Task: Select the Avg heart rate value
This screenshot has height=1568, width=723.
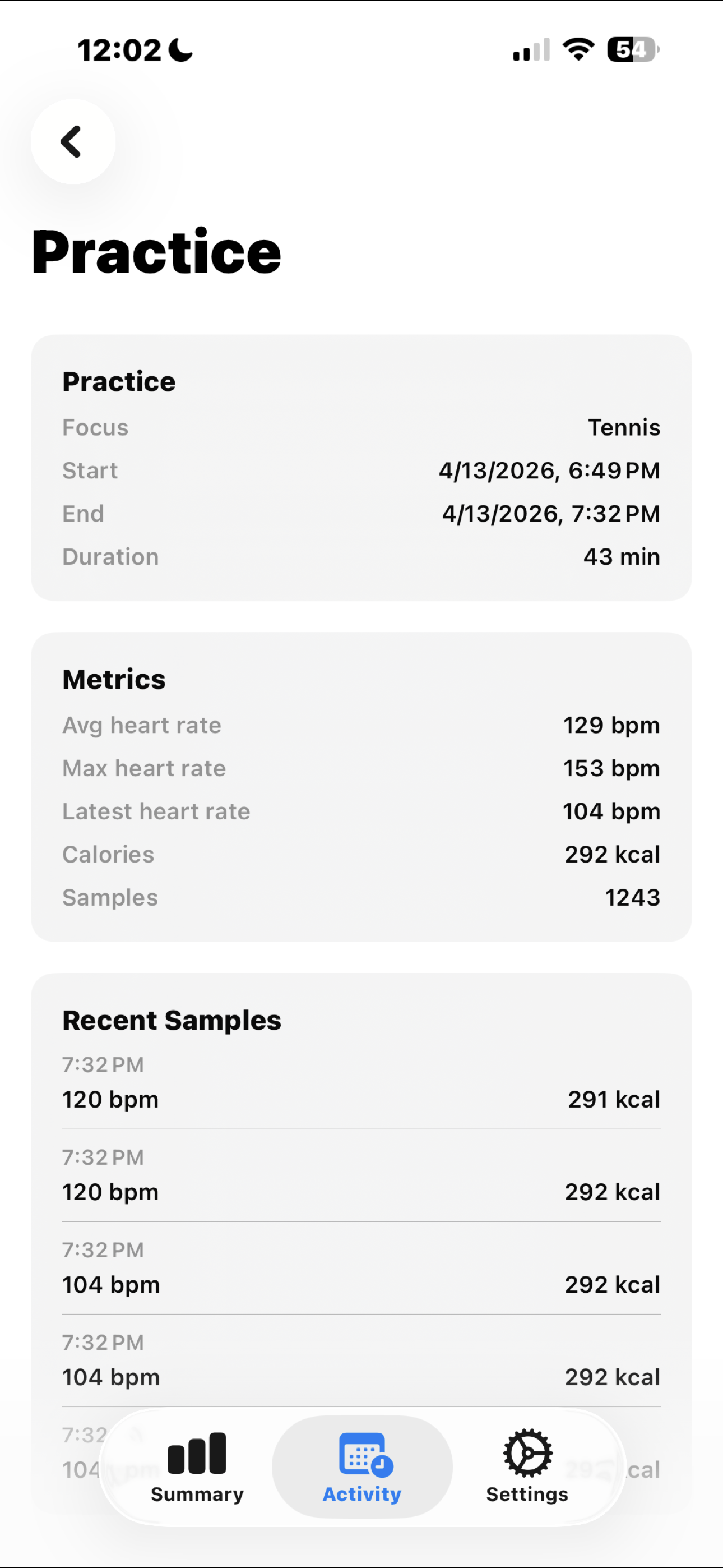Action: (x=611, y=725)
